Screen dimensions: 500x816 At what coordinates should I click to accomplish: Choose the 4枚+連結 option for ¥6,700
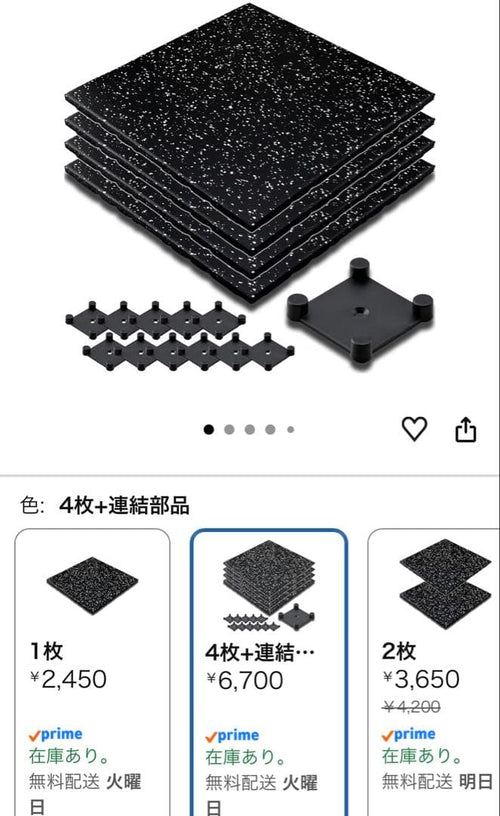click(x=268, y=672)
